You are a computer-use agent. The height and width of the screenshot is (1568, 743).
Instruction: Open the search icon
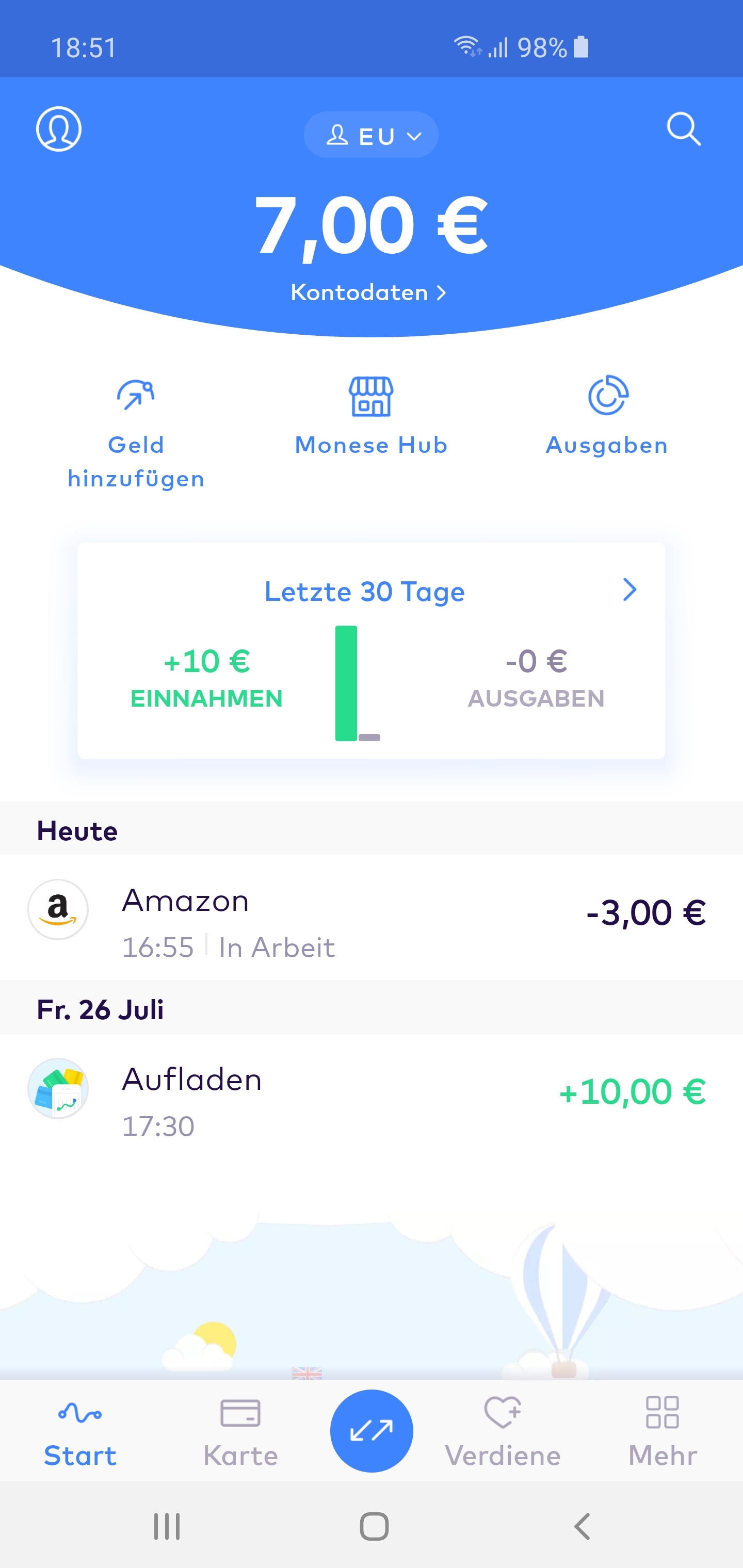pyautogui.click(x=683, y=129)
